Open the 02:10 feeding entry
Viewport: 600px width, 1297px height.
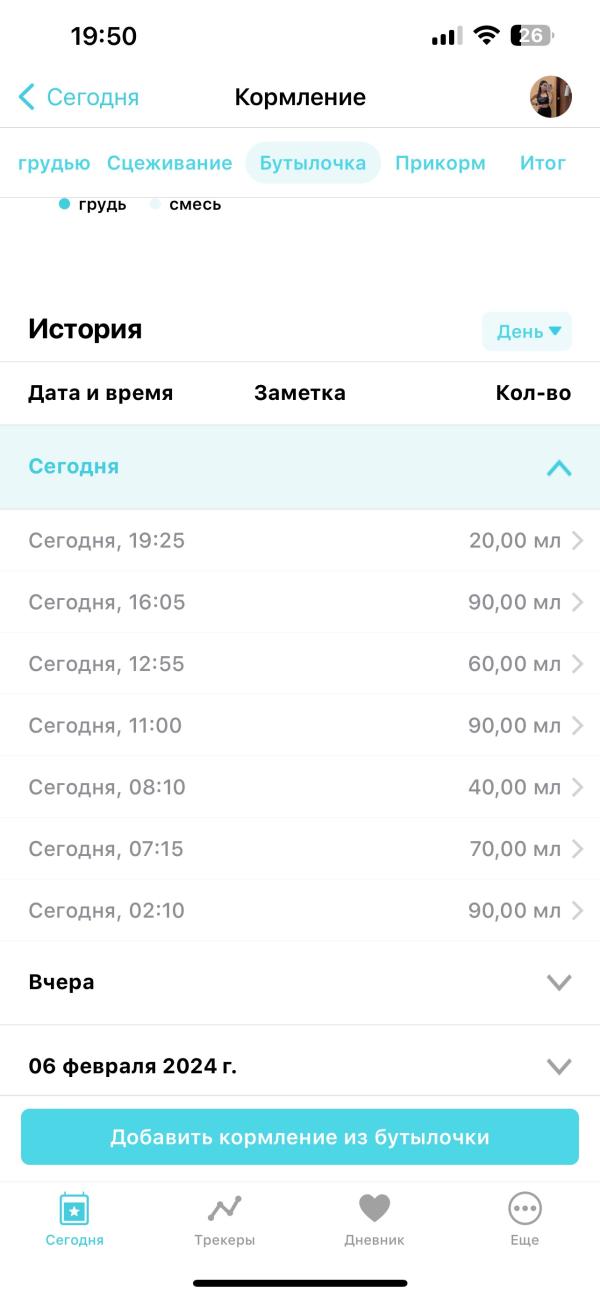[x=300, y=911]
